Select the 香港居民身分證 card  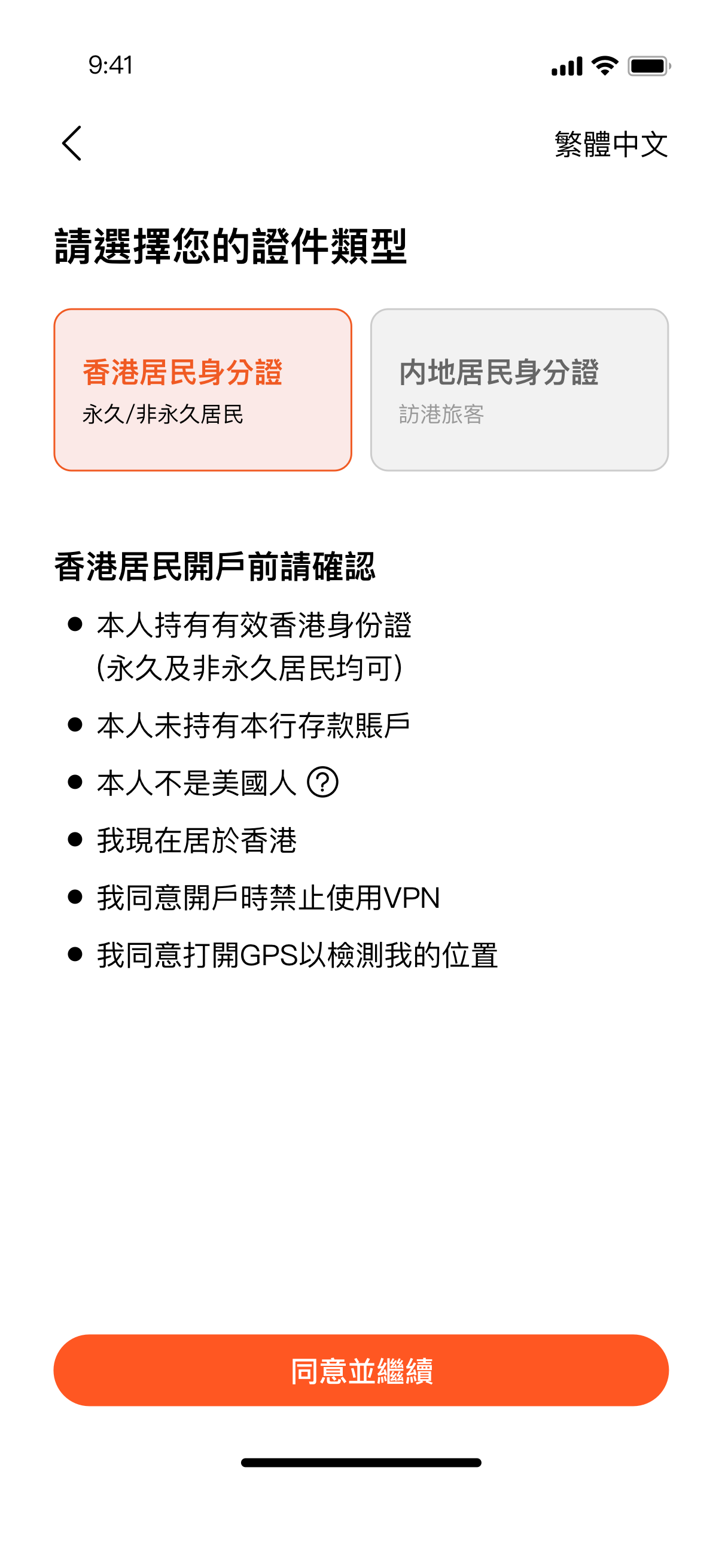click(203, 389)
